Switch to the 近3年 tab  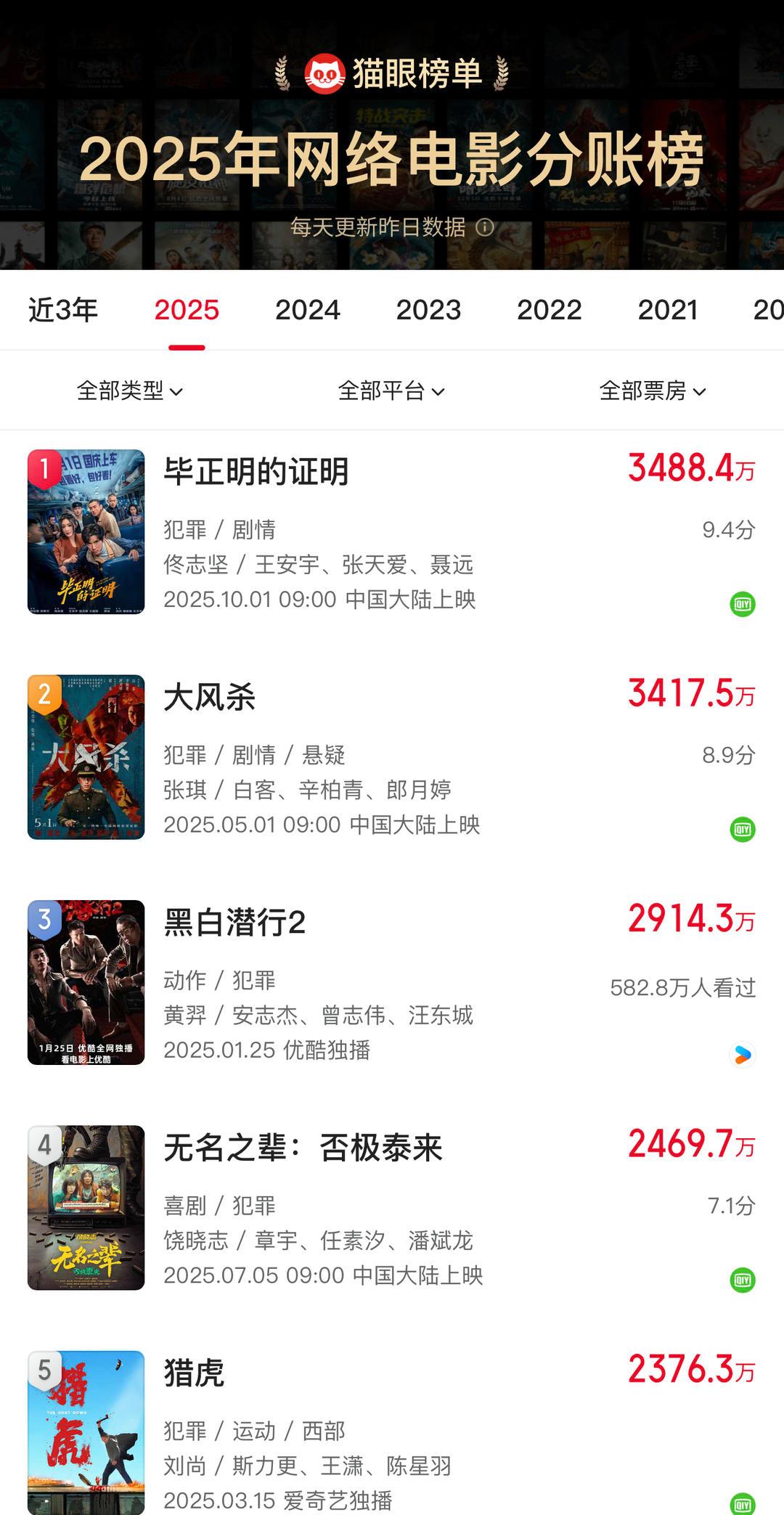pyautogui.click(x=63, y=310)
